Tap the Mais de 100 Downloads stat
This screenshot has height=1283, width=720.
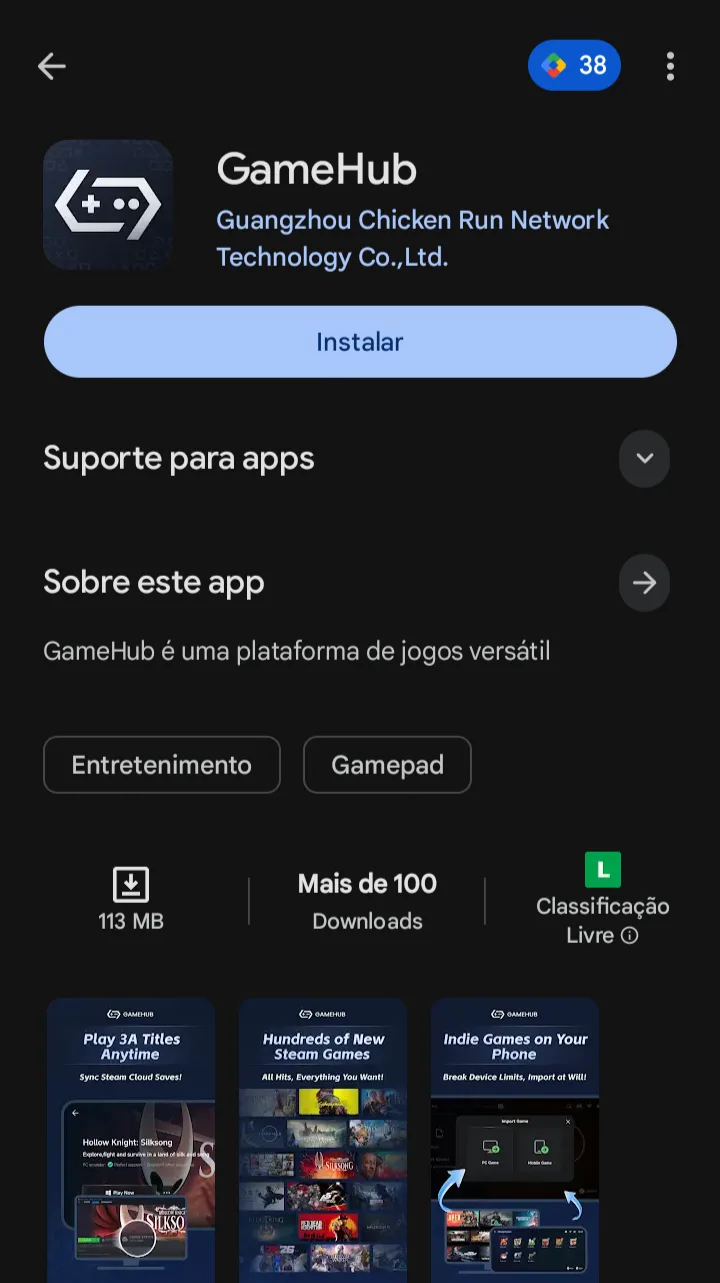(366, 899)
